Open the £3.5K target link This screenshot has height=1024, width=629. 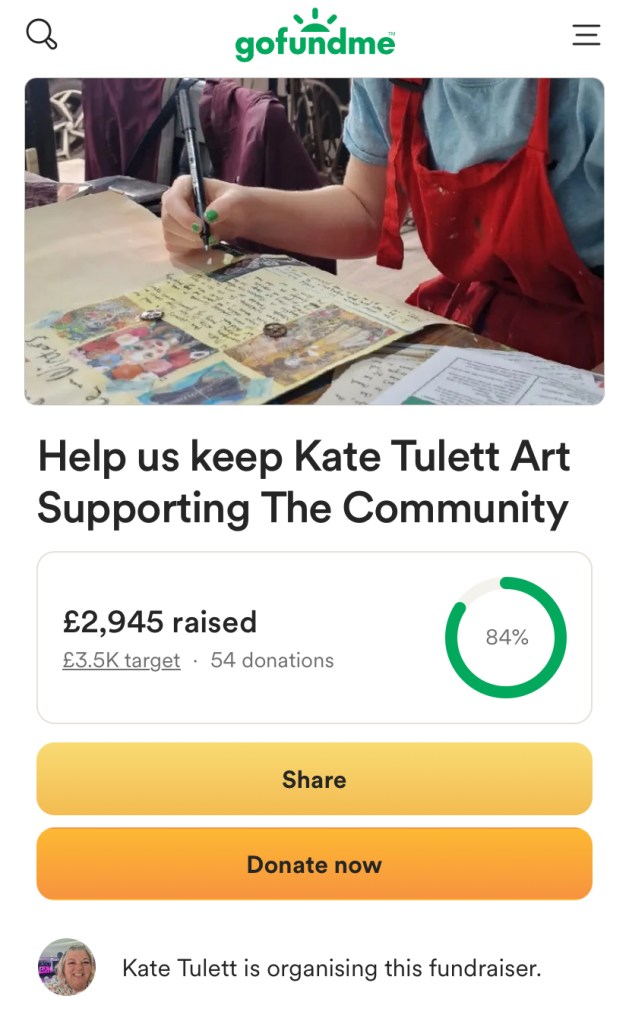tap(121, 660)
